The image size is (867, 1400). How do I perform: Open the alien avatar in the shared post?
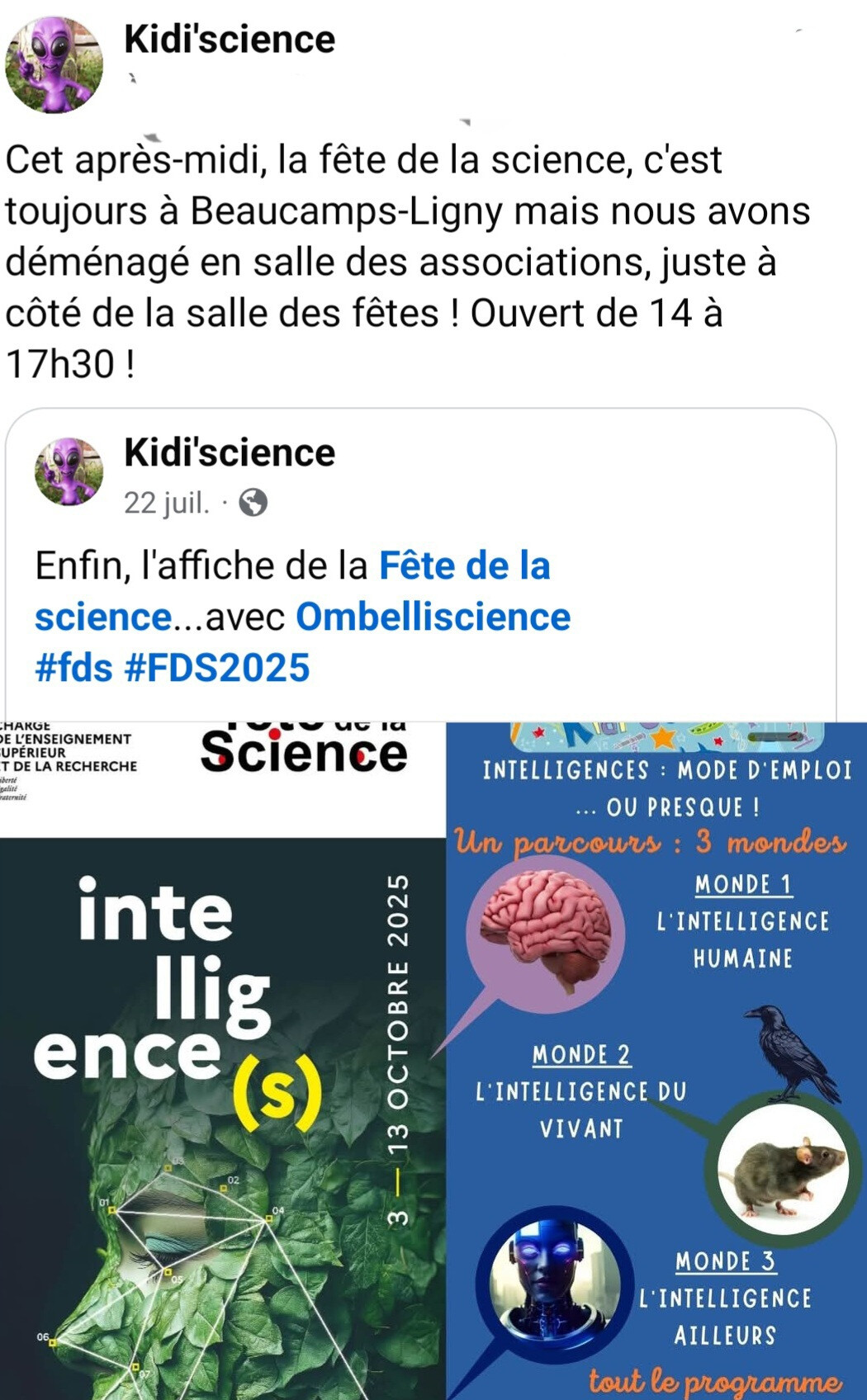pos(69,471)
